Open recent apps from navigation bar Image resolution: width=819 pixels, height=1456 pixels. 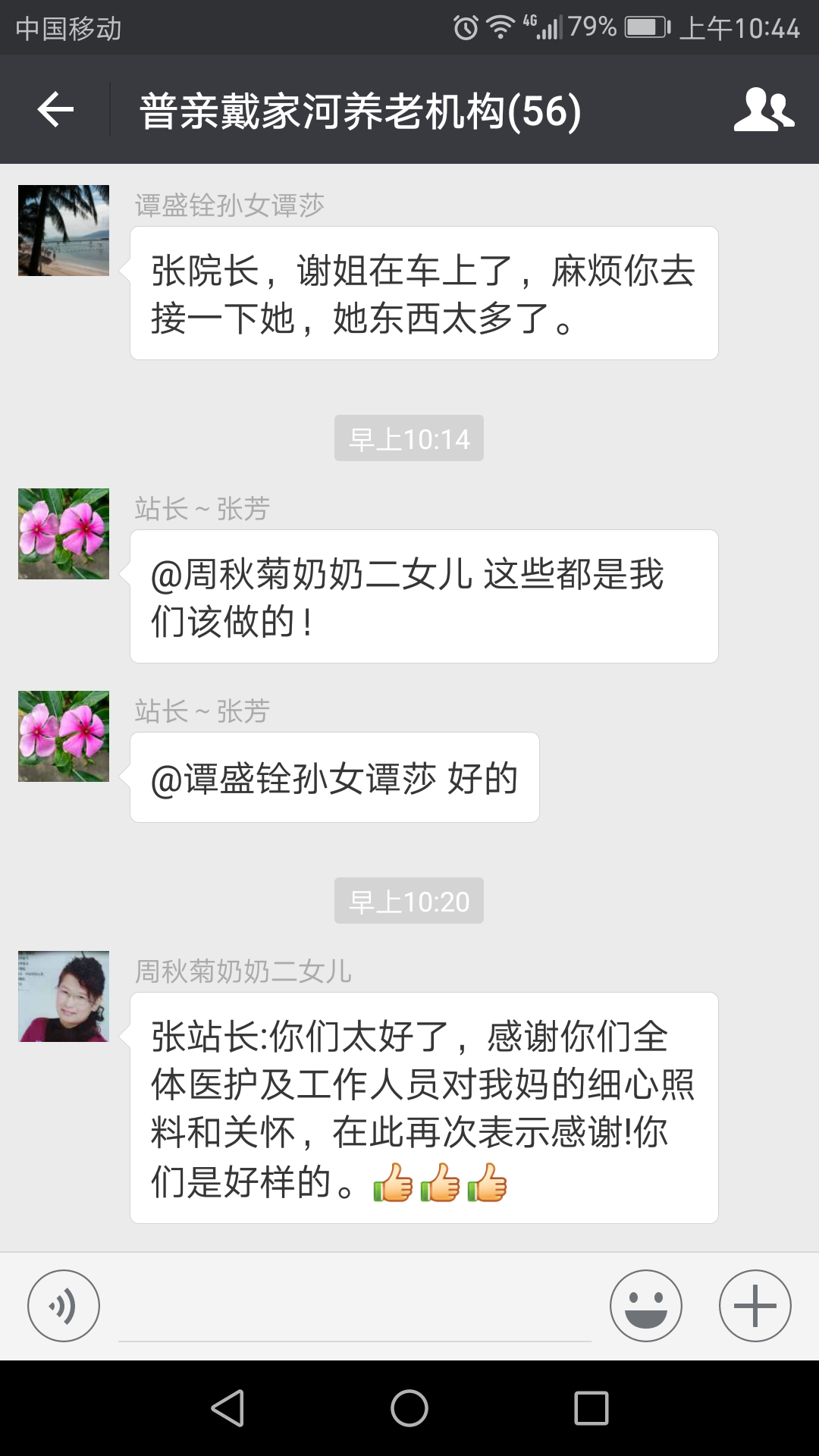(x=591, y=1408)
